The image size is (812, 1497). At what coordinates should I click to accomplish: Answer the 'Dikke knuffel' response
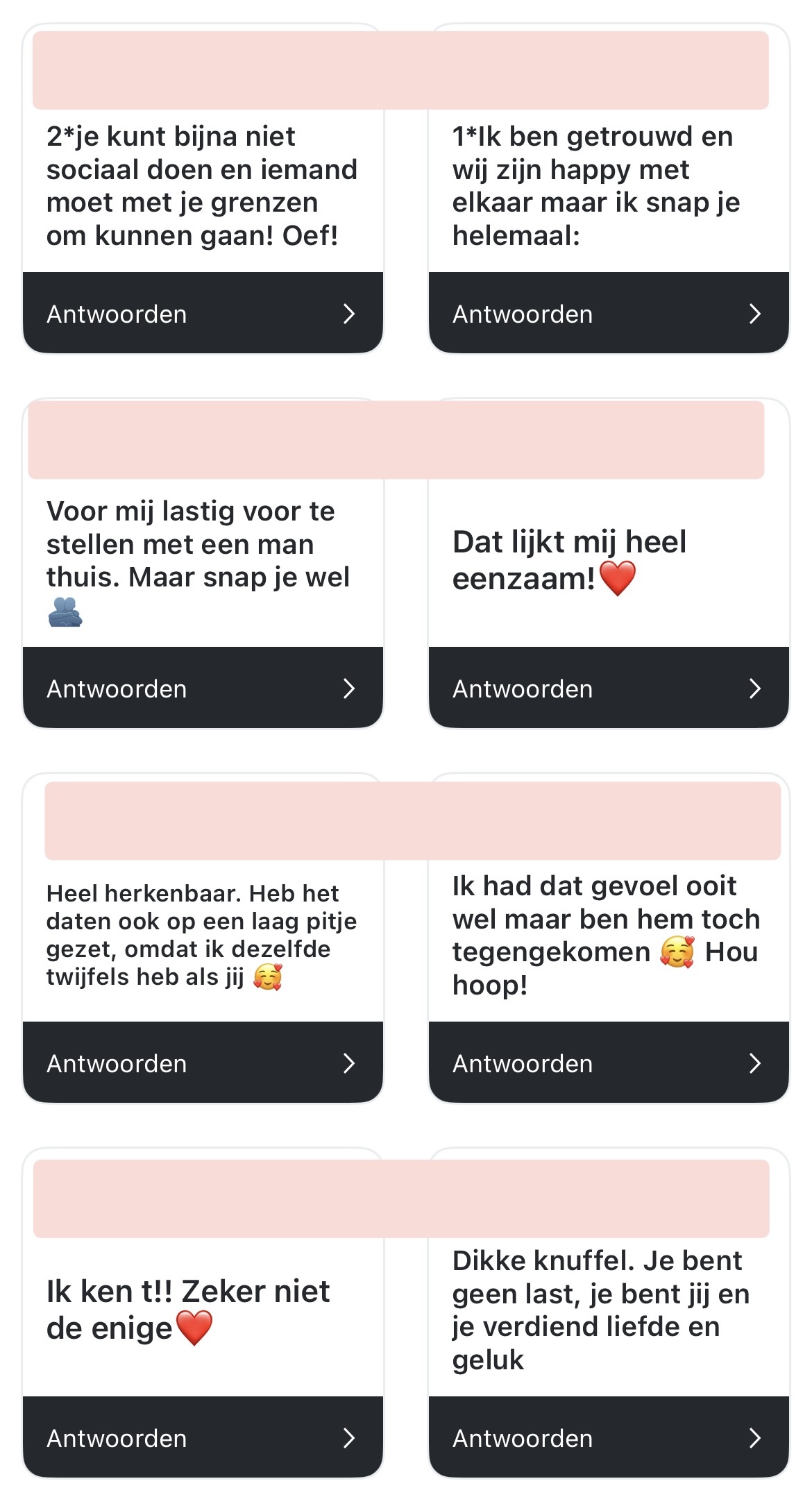(x=608, y=1438)
